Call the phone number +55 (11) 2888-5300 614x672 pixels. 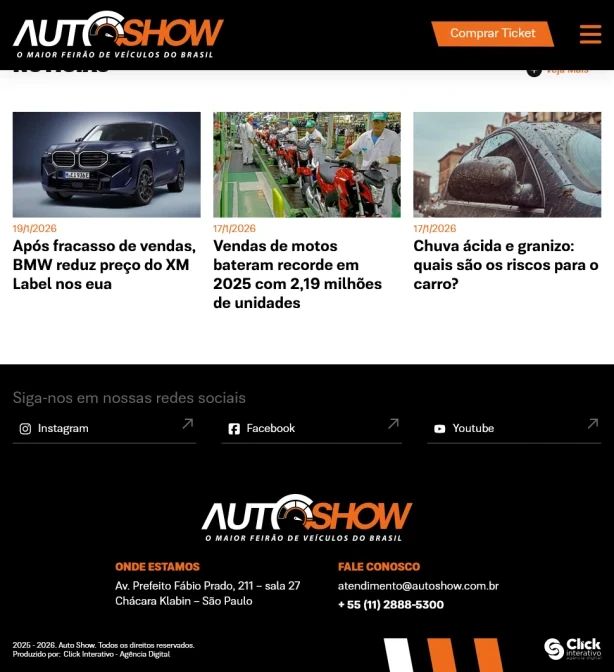pos(391,605)
